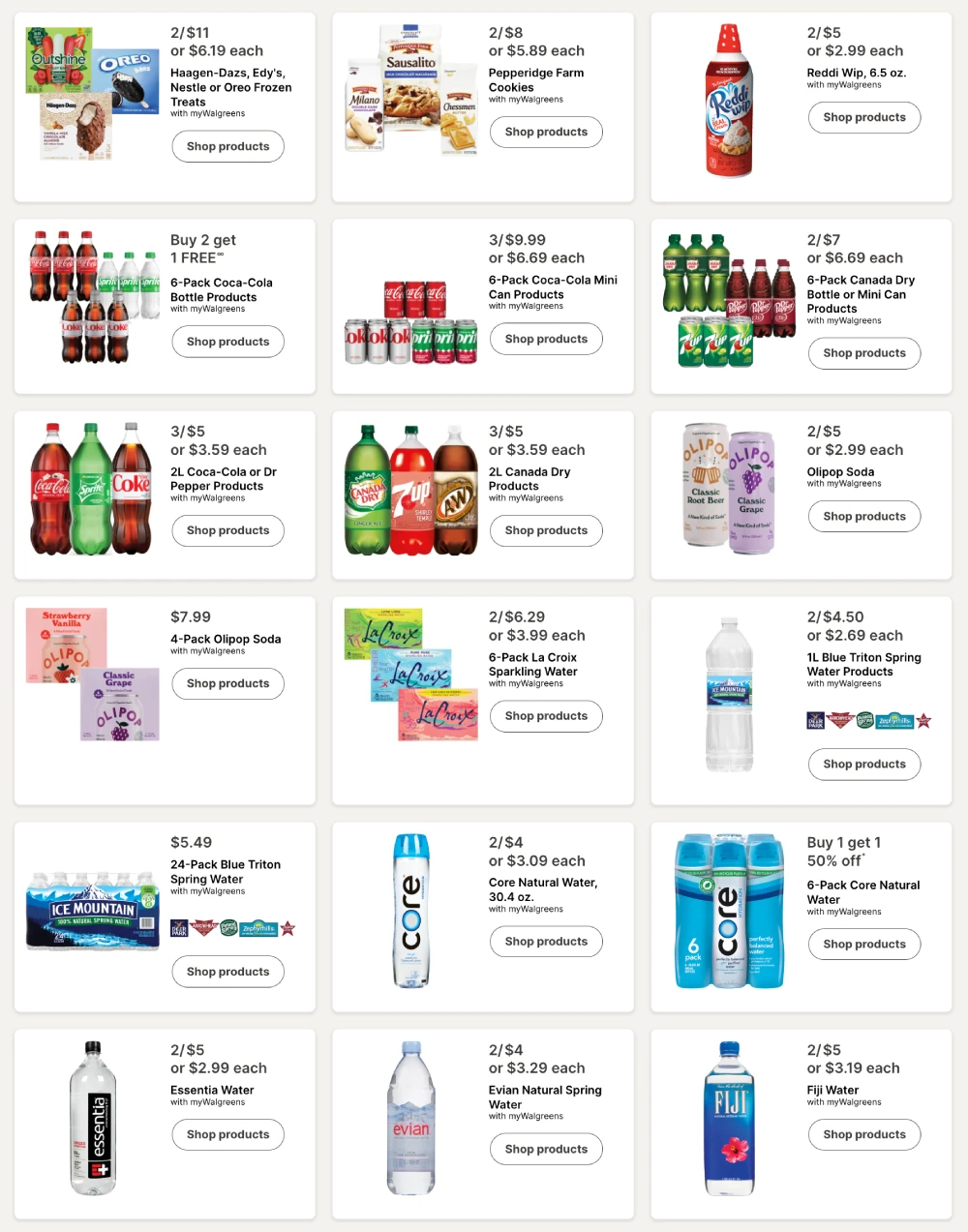Shop the 6-Pack Coca-Cola Mini Can Products
This screenshot has height=1232, width=968.
pyautogui.click(x=546, y=339)
